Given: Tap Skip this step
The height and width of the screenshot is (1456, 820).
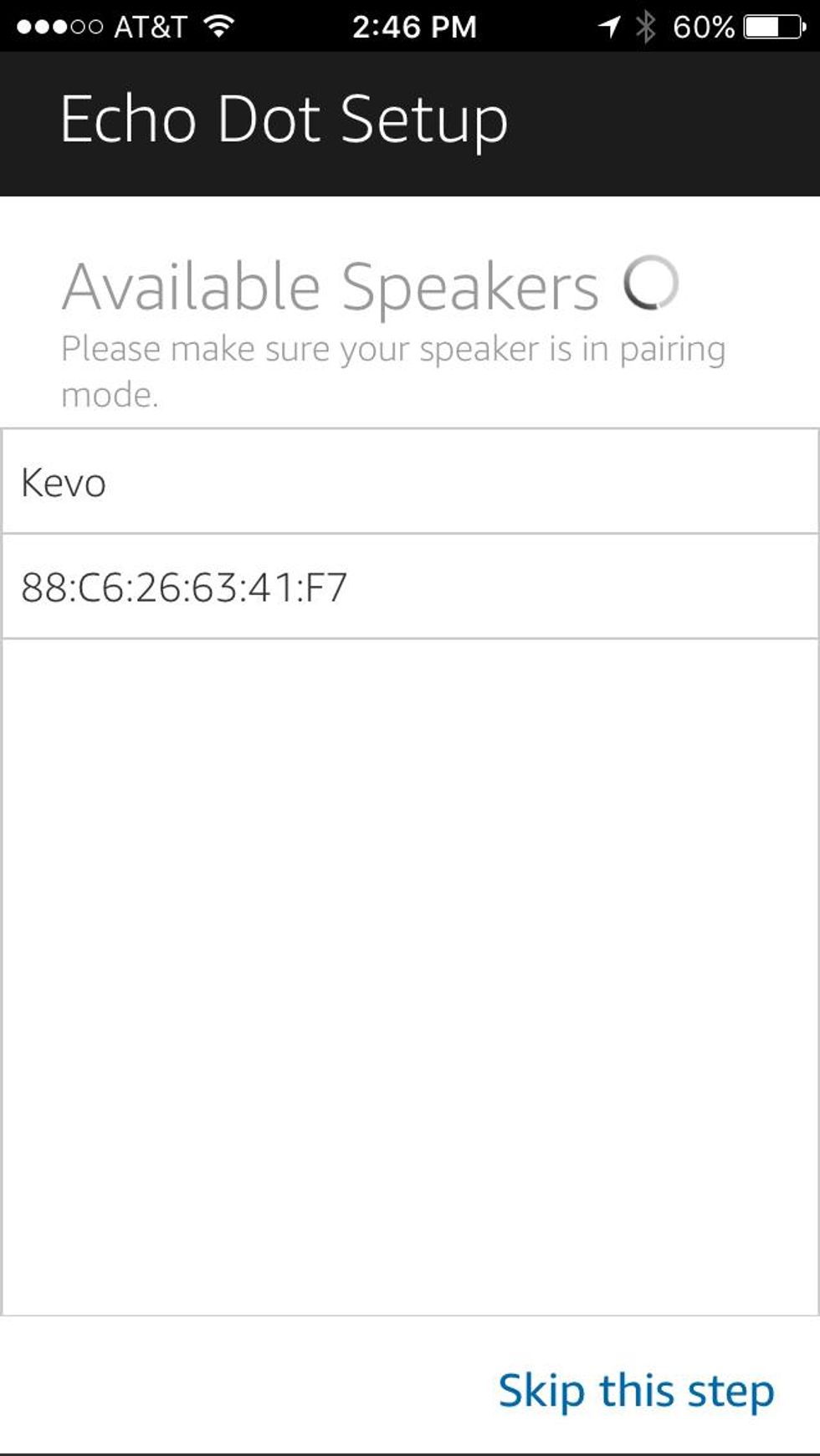Looking at the screenshot, I should point(638,1391).
